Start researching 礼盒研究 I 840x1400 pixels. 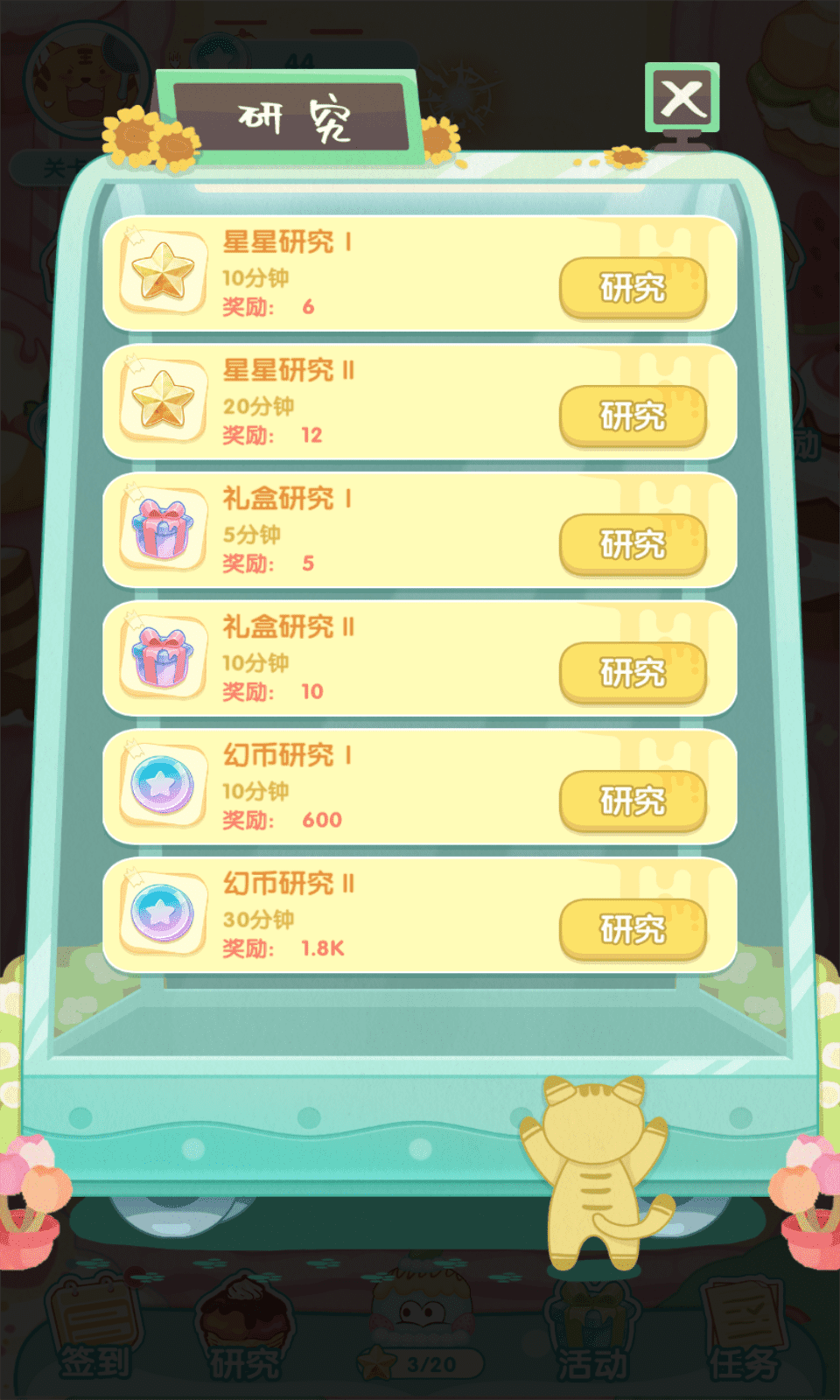coord(632,544)
